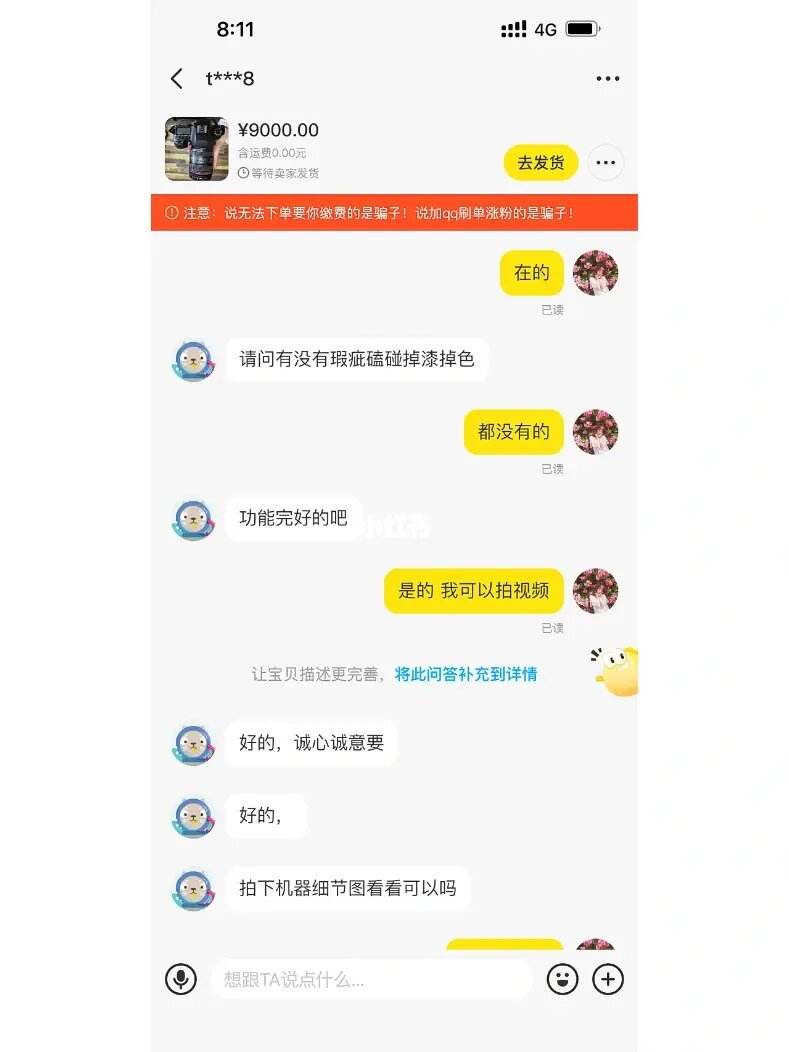The width and height of the screenshot is (789, 1052).
Task: Open the ¥9000.00 camera item thumbnail
Action: click(x=196, y=149)
